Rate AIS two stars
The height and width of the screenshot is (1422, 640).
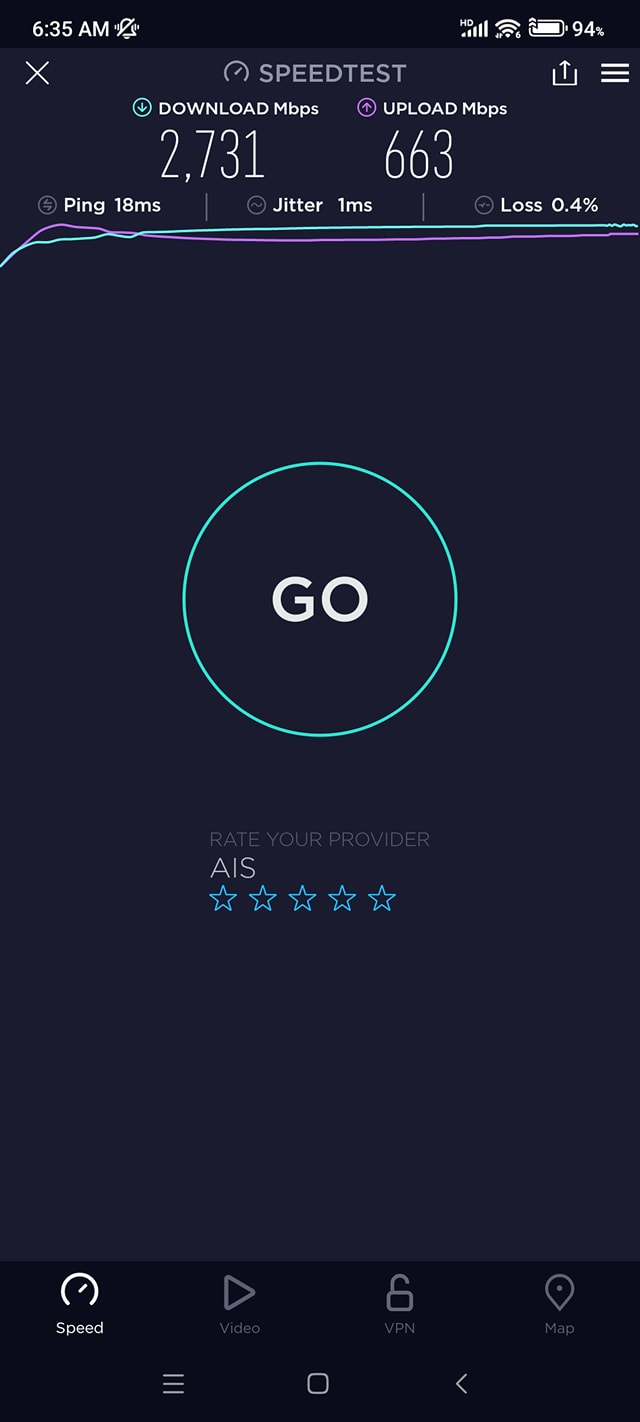(262, 899)
